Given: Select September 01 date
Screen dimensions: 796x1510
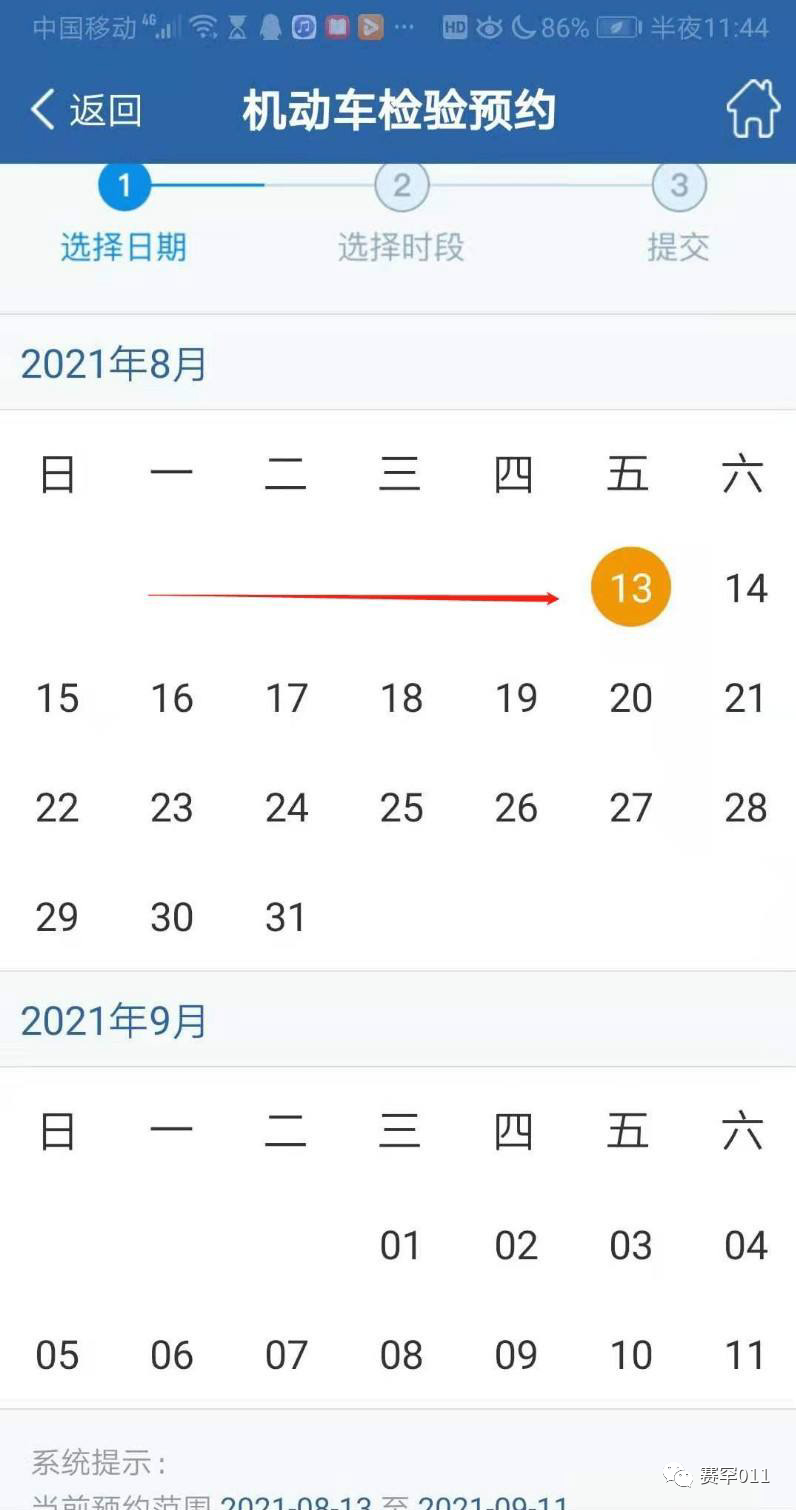Looking at the screenshot, I should [401, 1245].
